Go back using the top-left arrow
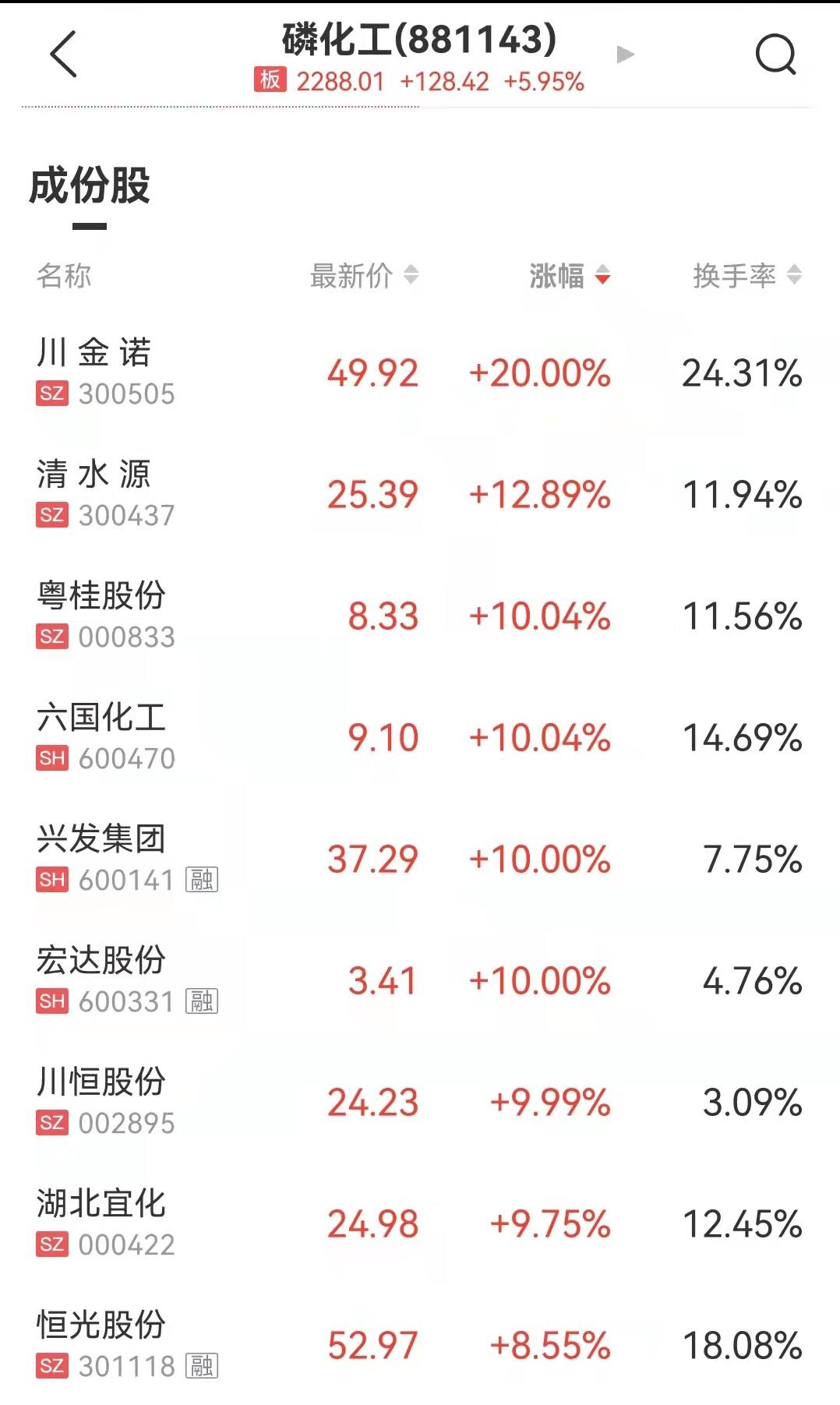840x1405 pixels. click(63, 55)
